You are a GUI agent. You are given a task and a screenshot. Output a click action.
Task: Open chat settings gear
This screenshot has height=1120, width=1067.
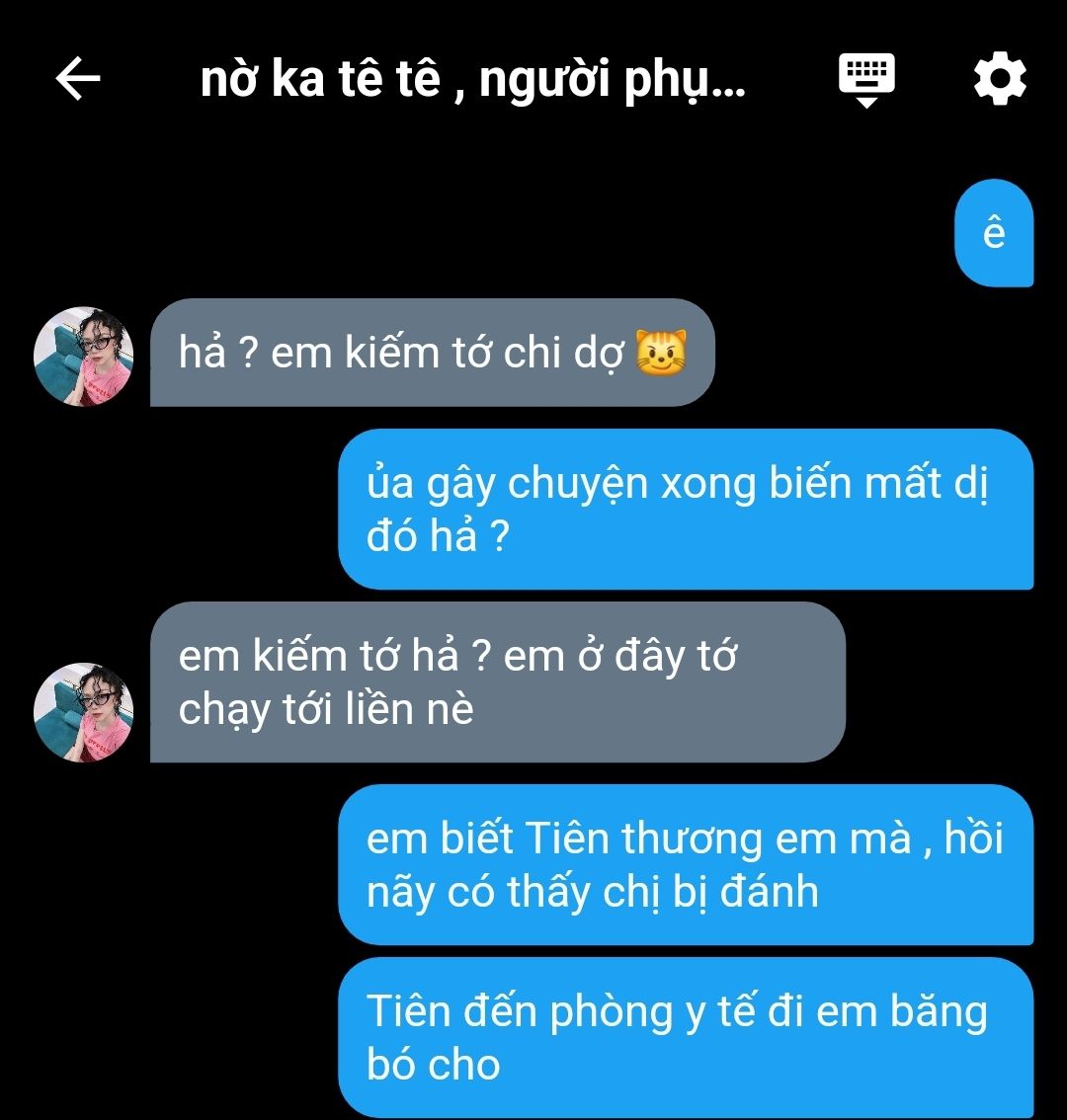click(x=1000, y=79)
